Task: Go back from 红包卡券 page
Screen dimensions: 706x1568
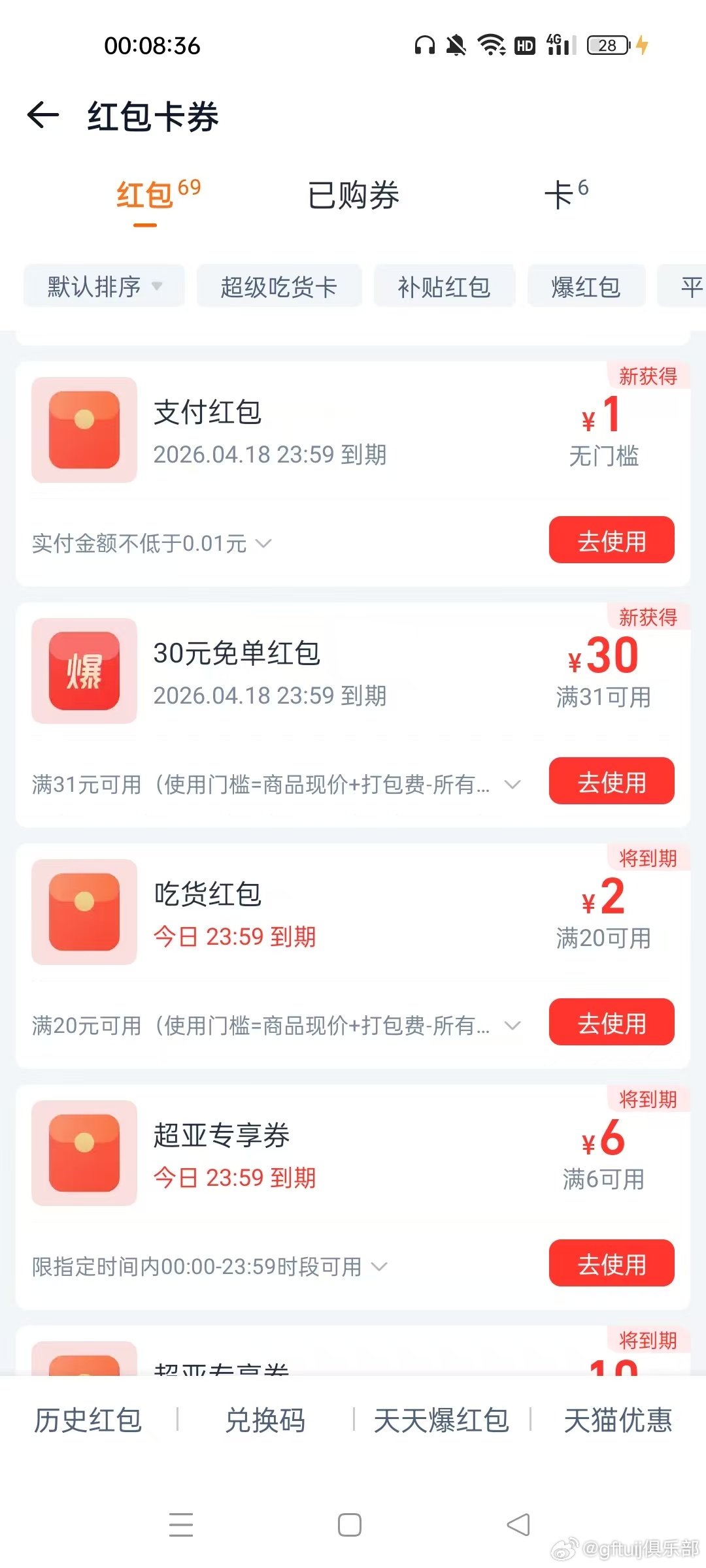Action: pos(43,116)
